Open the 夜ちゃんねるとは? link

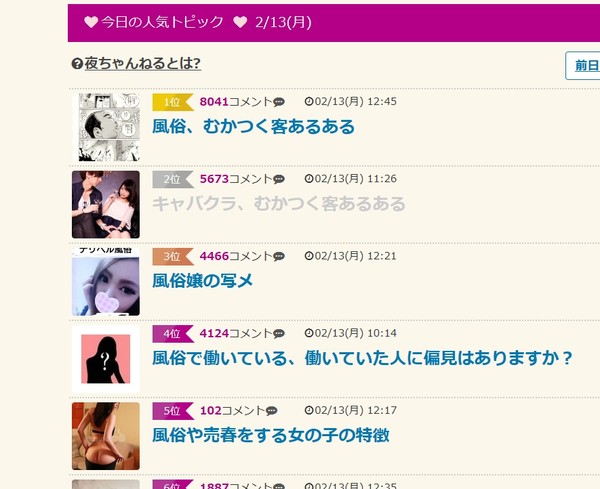[x=142, y=64]
